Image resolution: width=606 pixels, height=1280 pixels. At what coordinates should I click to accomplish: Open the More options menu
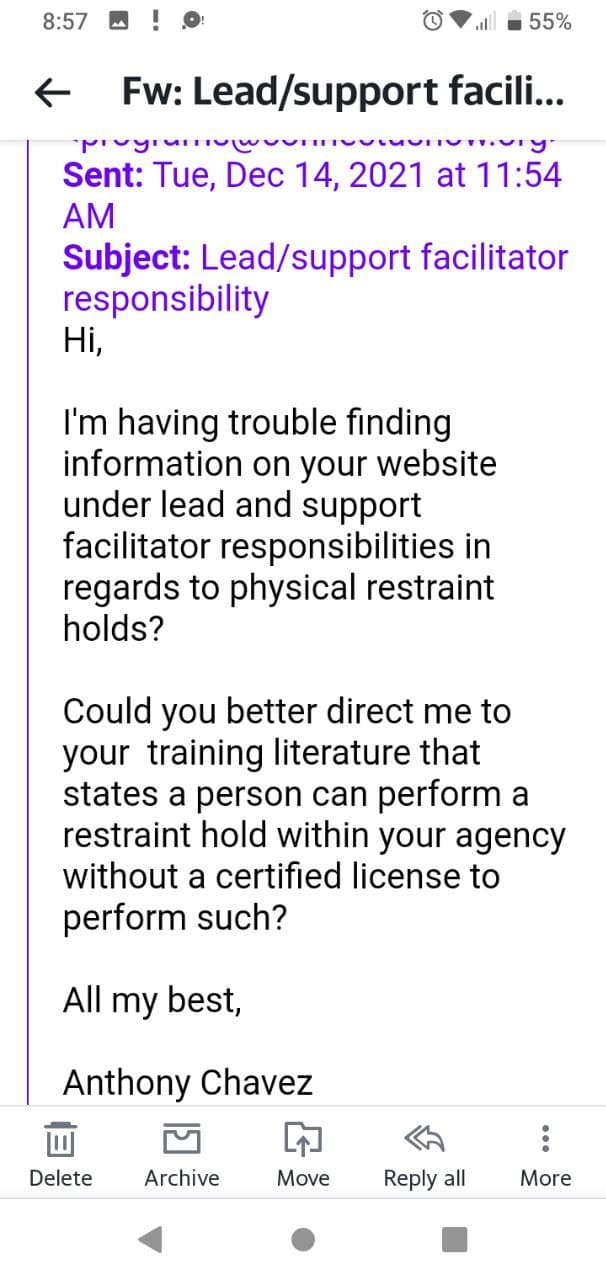545,1154
